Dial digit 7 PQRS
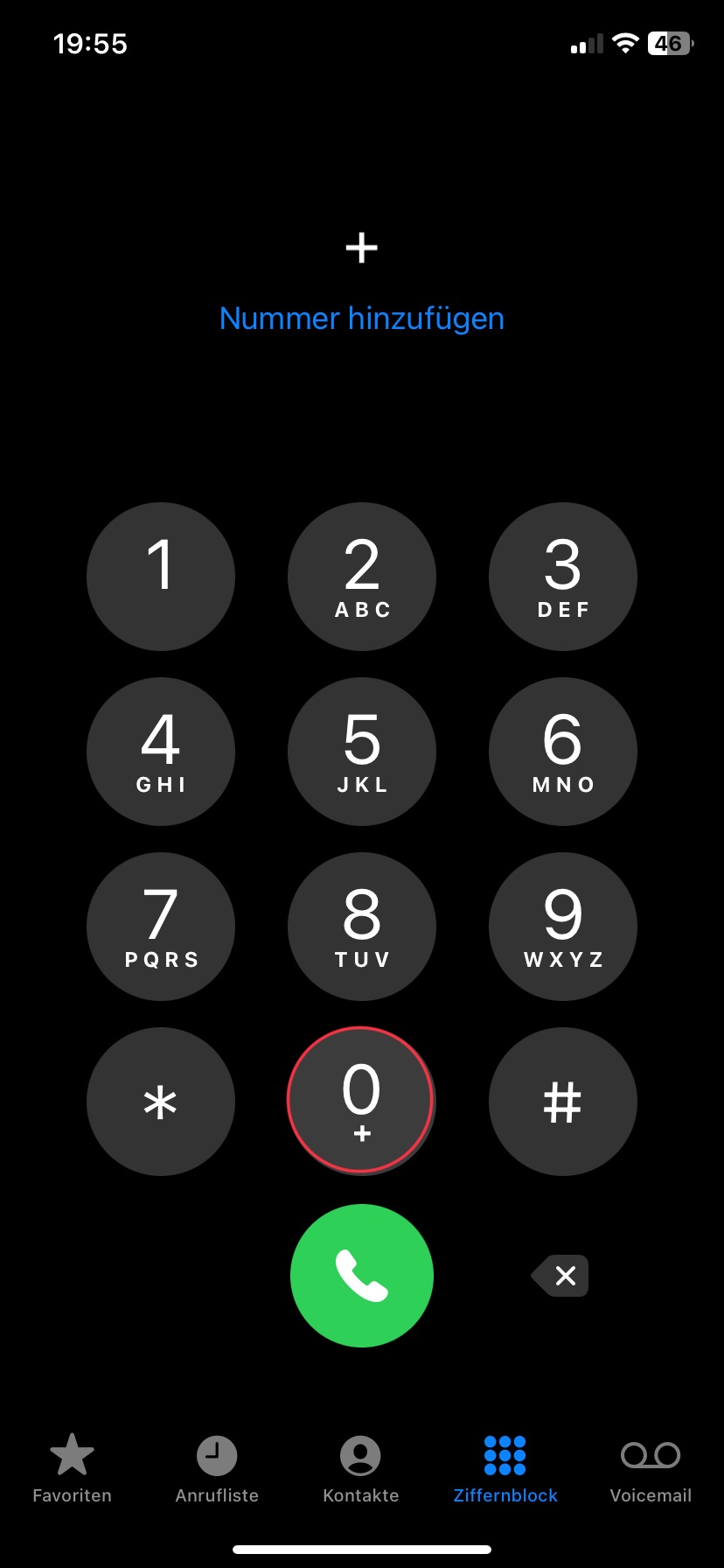Screen dimensions: 724x1568 point(161,927)
